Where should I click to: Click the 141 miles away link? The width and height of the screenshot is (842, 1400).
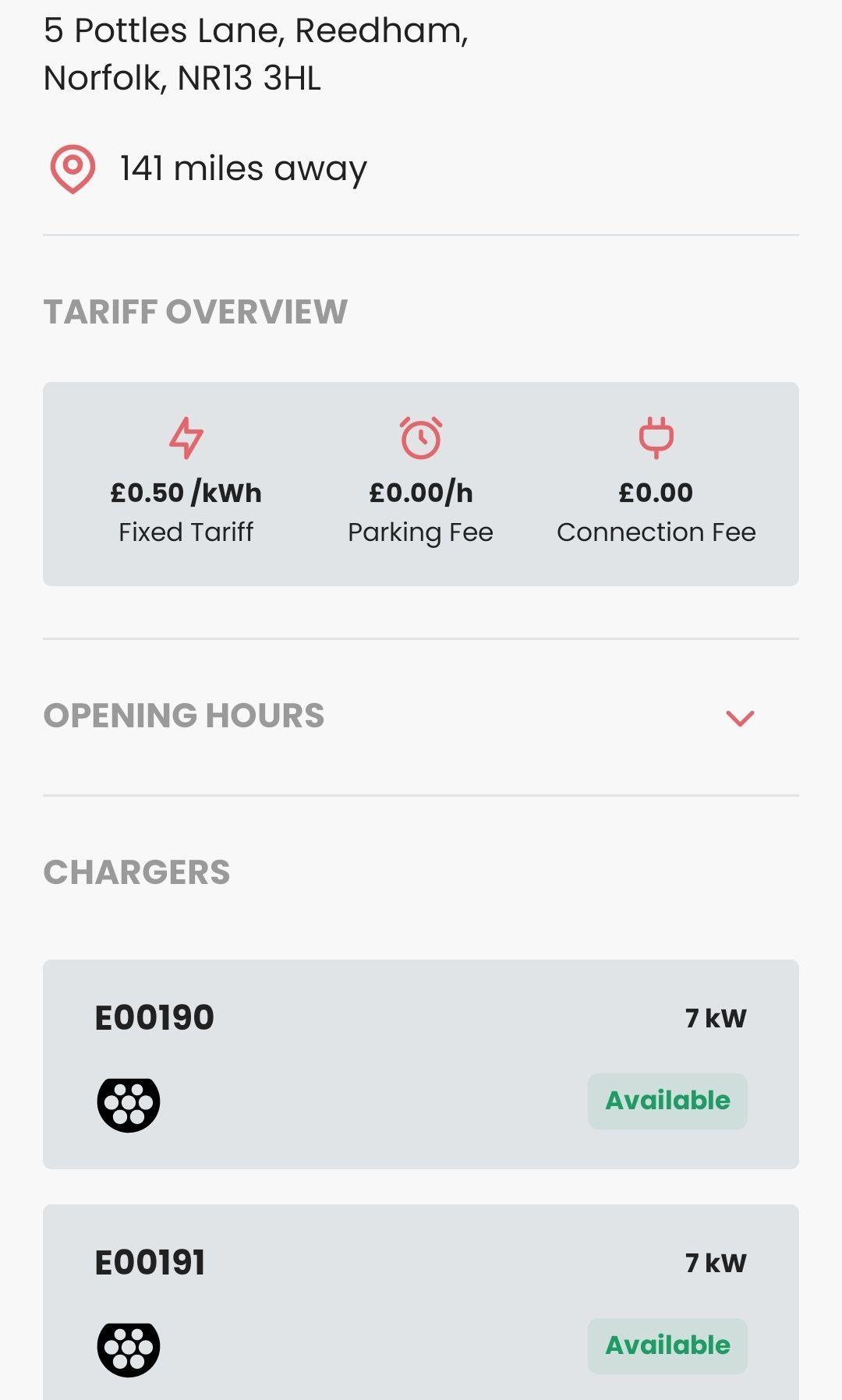[x=242, y=167]
